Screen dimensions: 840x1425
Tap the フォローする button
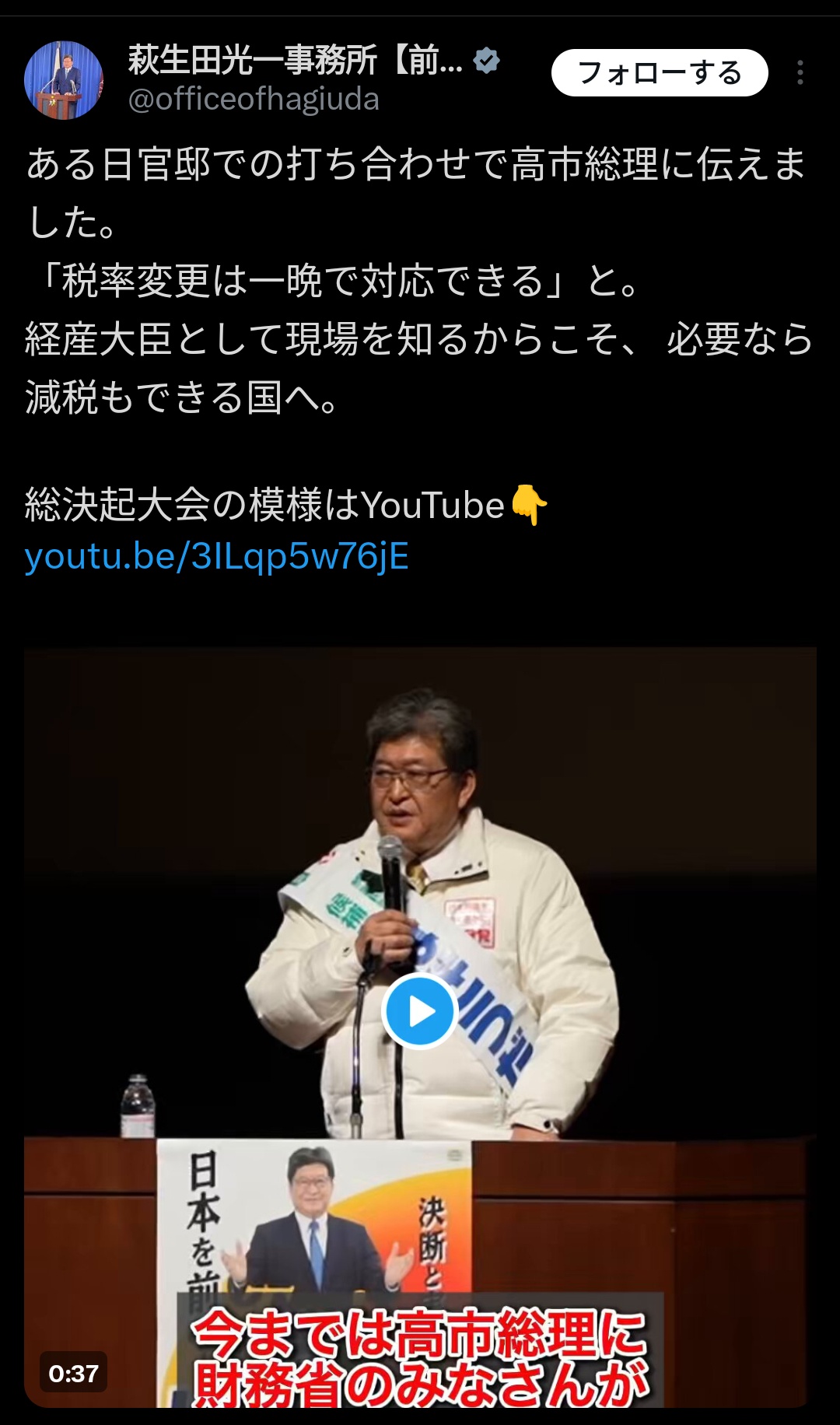tap(660, 73)
